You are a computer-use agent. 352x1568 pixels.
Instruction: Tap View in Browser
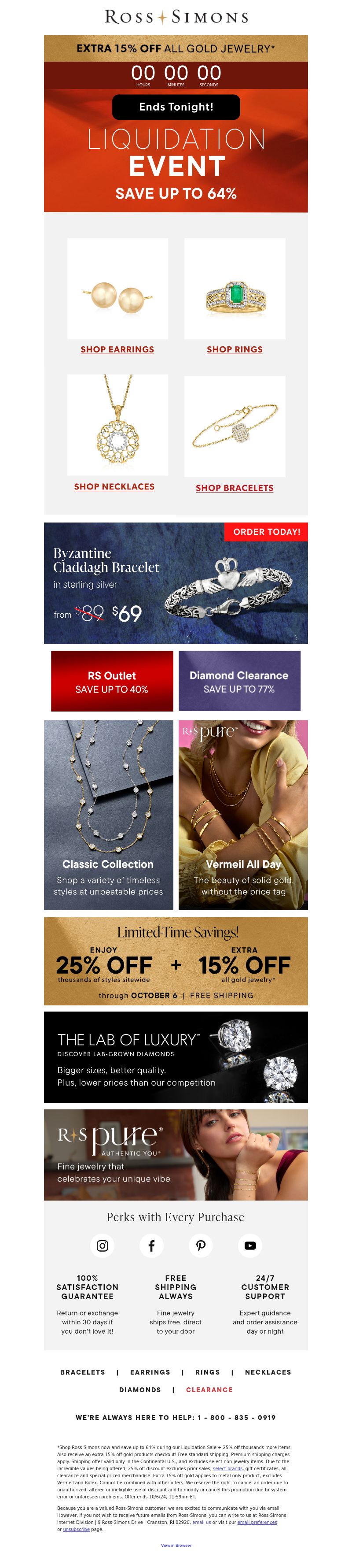click(176, 1545)
